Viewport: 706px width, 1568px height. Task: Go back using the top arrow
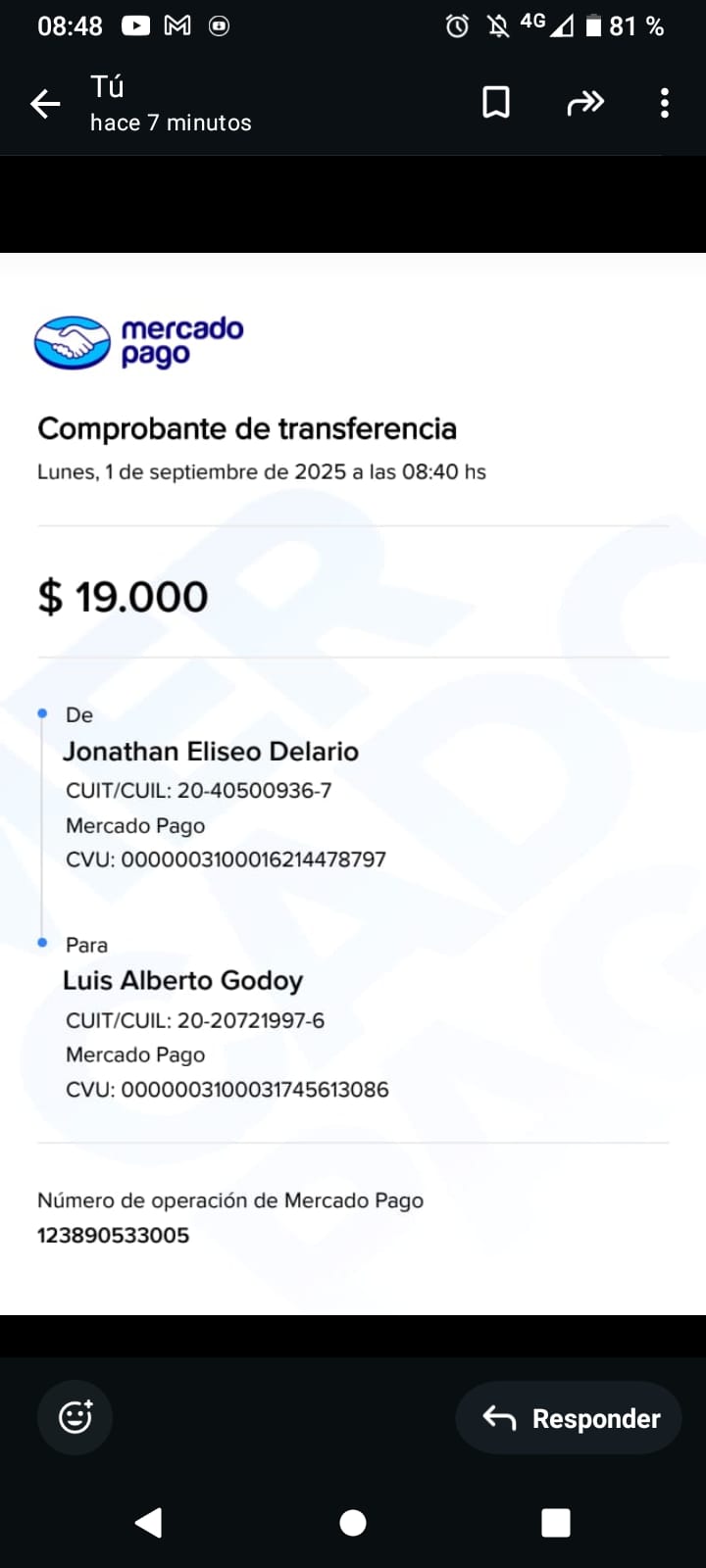click(x=45, y=103)
